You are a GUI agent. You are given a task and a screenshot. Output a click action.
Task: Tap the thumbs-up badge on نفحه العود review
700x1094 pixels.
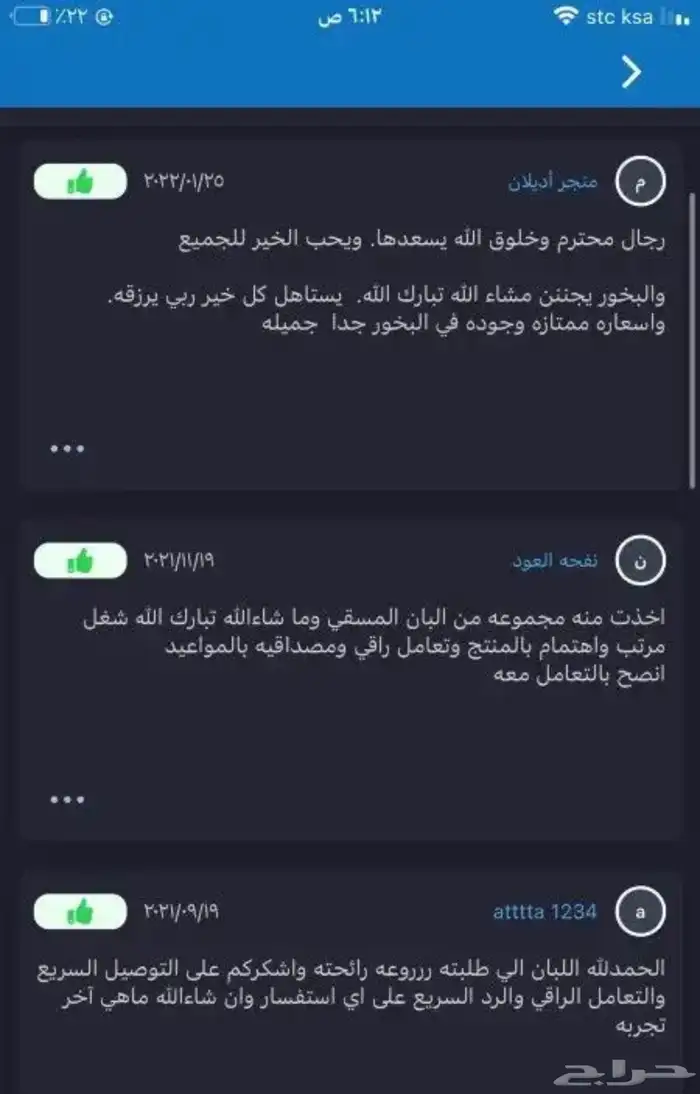[x=80, y=560]
